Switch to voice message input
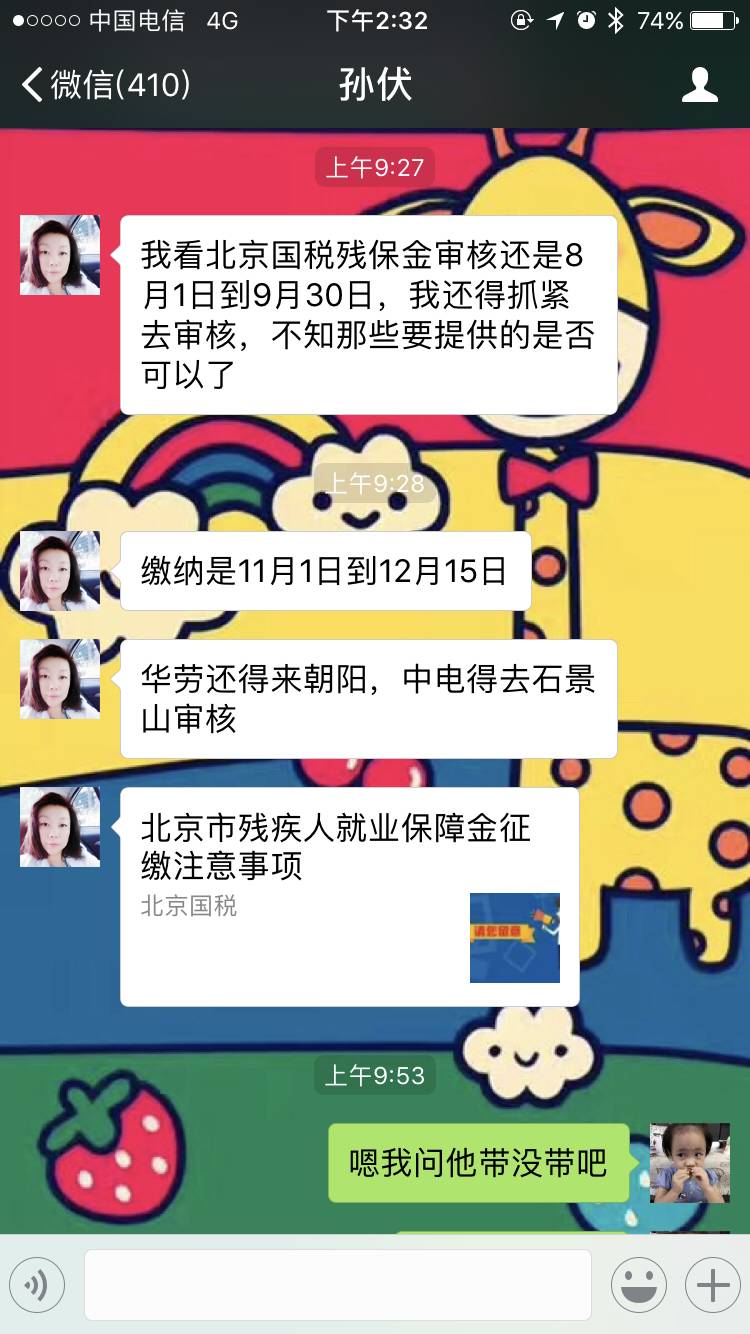Viewport: 750px width, 1334px height. click(x=37, y=1284)
